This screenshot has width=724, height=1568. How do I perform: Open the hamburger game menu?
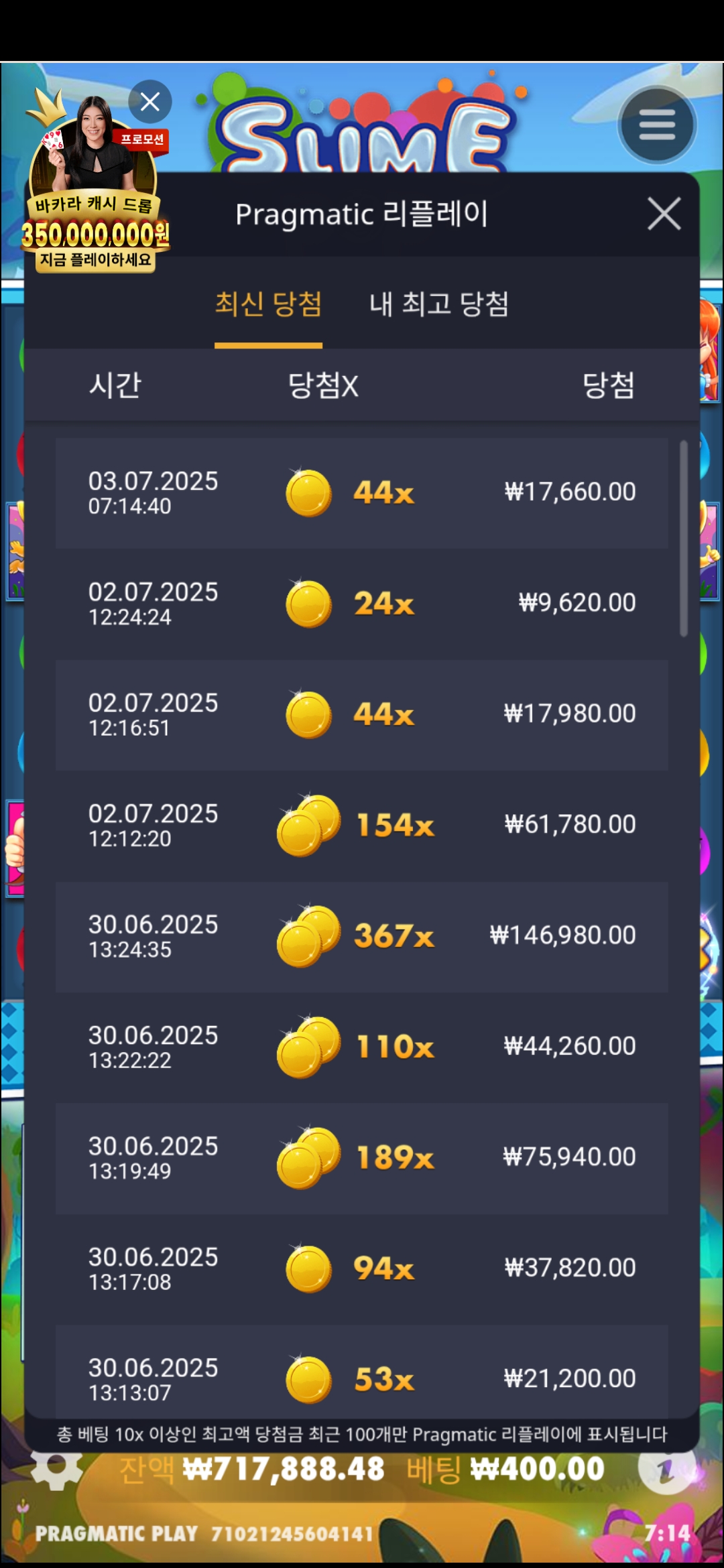pos(656,125)
